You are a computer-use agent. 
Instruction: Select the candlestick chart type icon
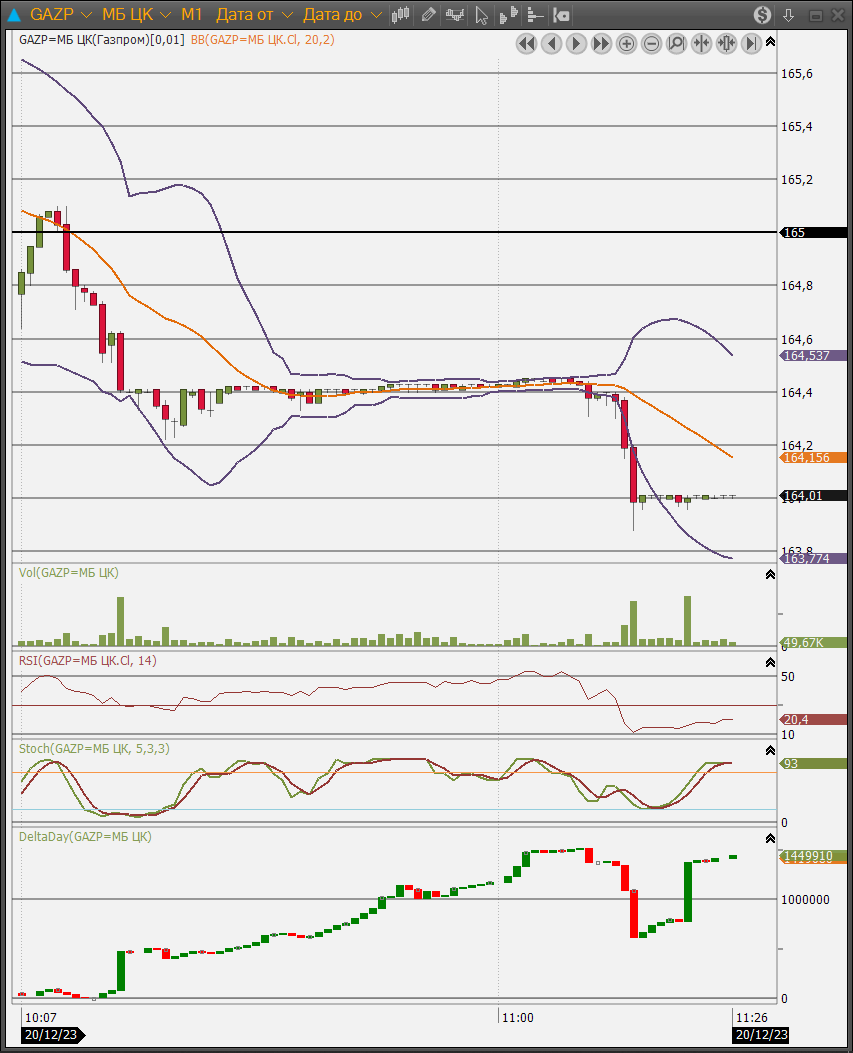(401, 15)
